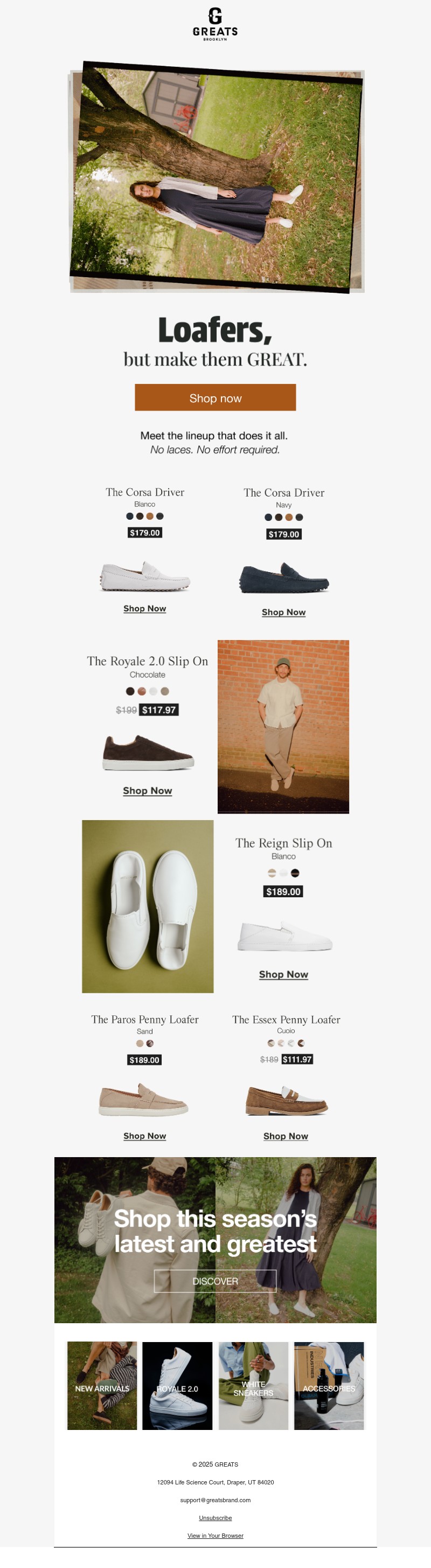This screenshot has width=431, height=1568.
Task: Tap the Discover button on banner
Action: pos(215,1281)
